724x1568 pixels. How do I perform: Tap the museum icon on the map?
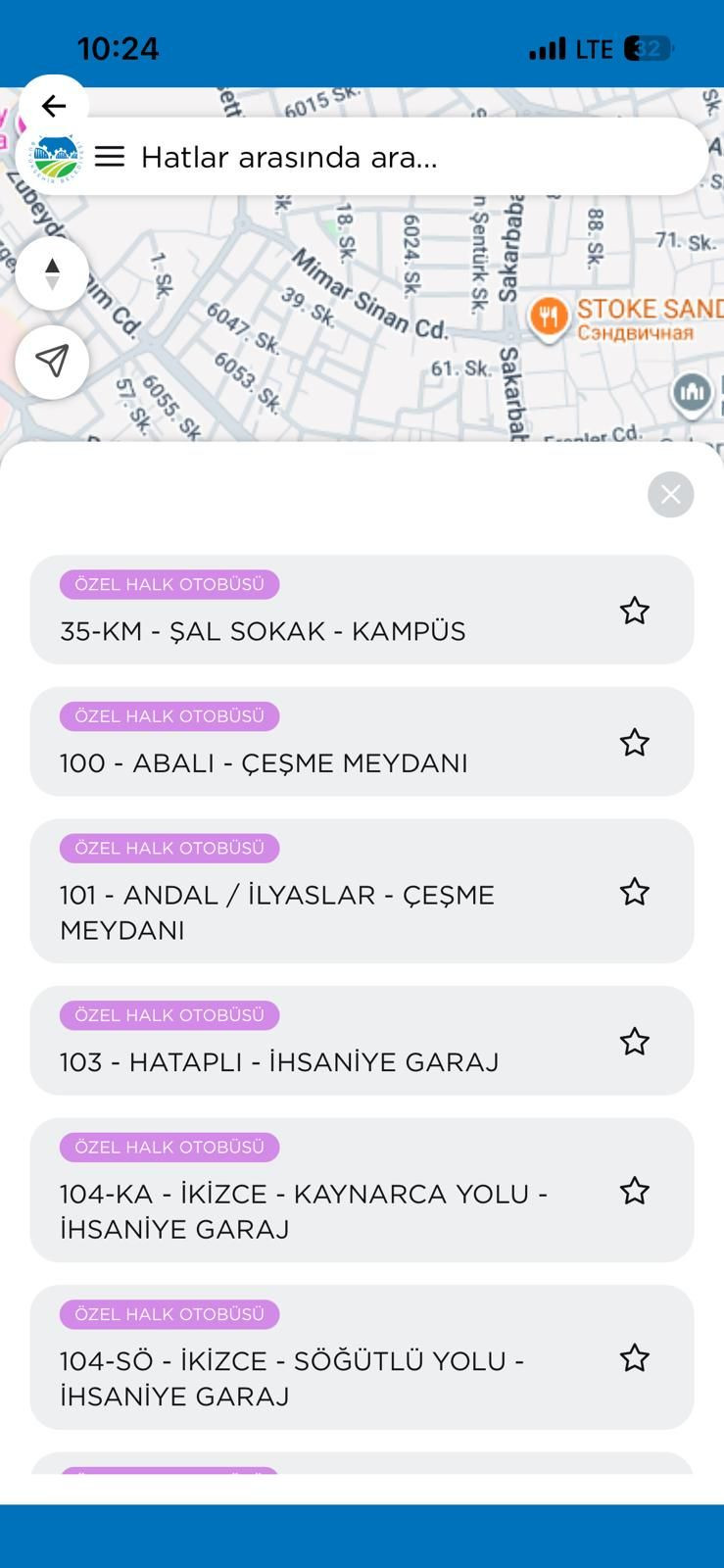coord(693,390)
